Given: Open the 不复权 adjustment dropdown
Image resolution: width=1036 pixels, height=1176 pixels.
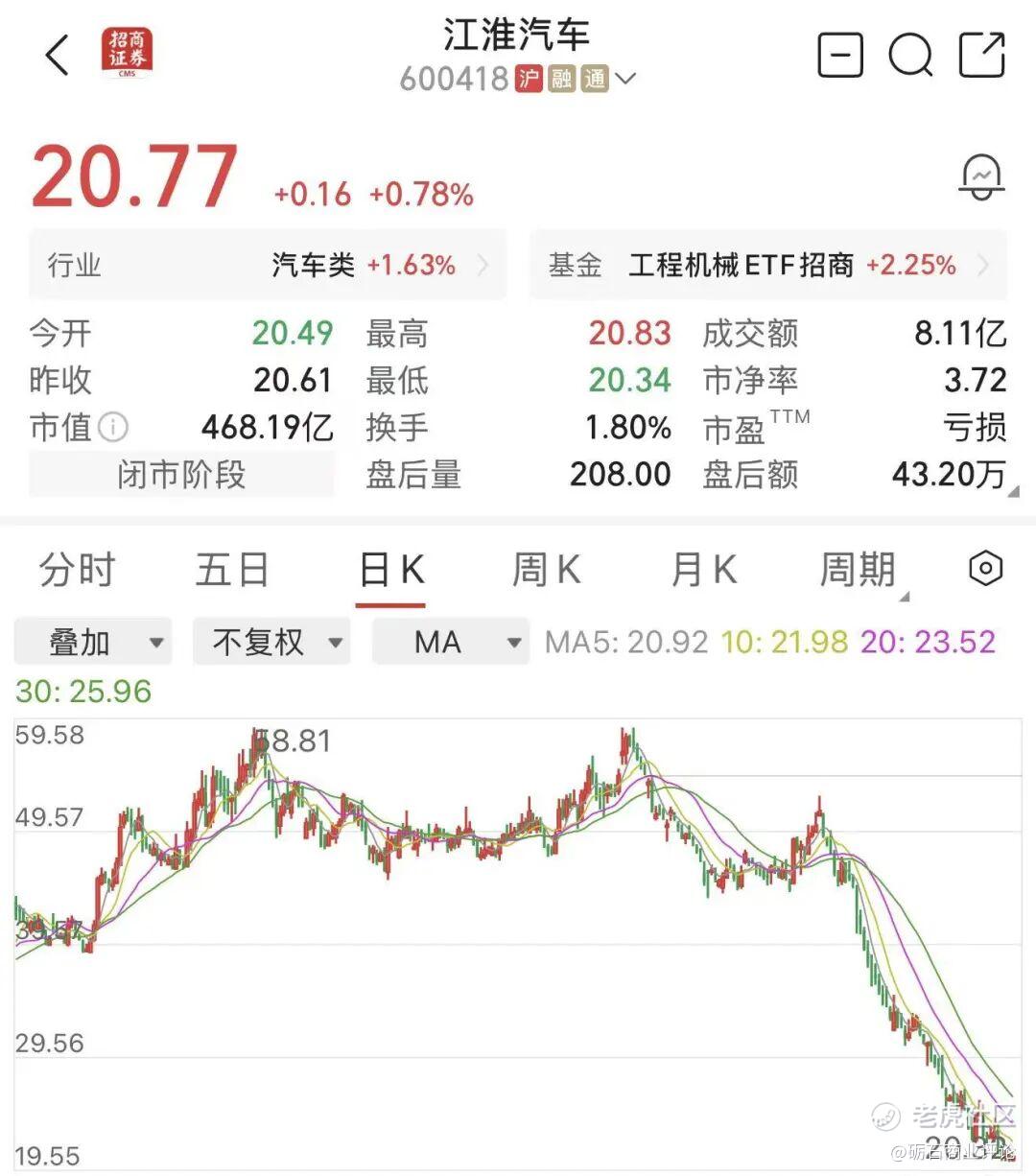Looking at the screenshot, I should coord(271,642).
